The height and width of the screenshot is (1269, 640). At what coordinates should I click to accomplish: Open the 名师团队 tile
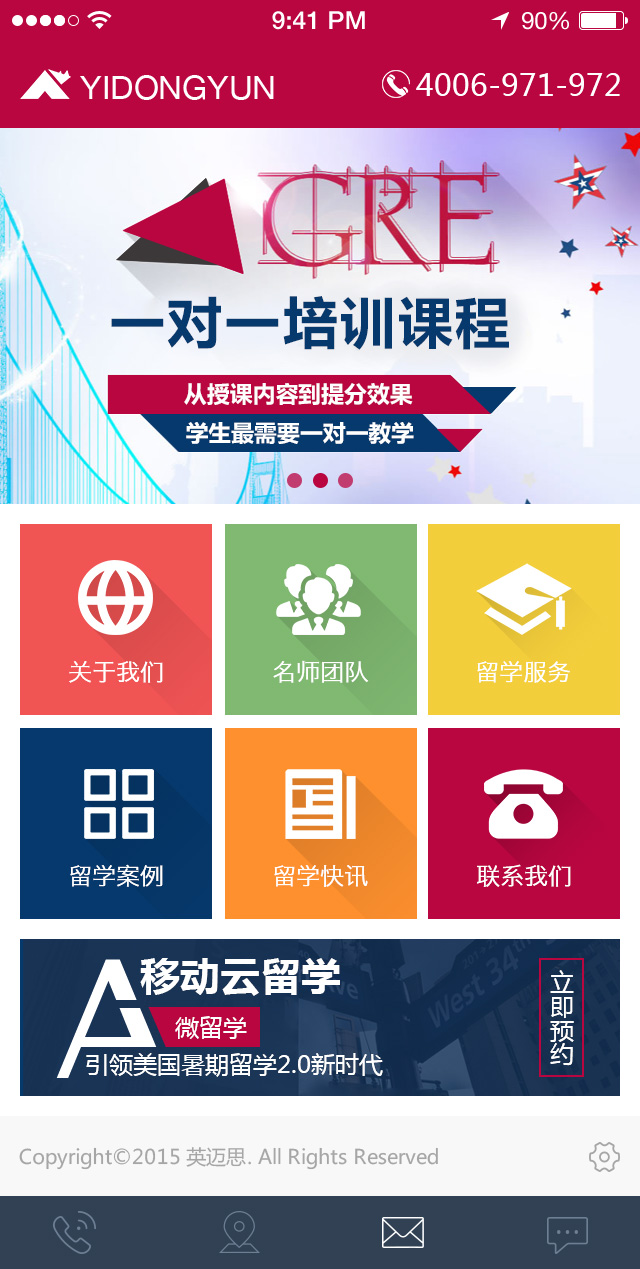tap(320, 619)
